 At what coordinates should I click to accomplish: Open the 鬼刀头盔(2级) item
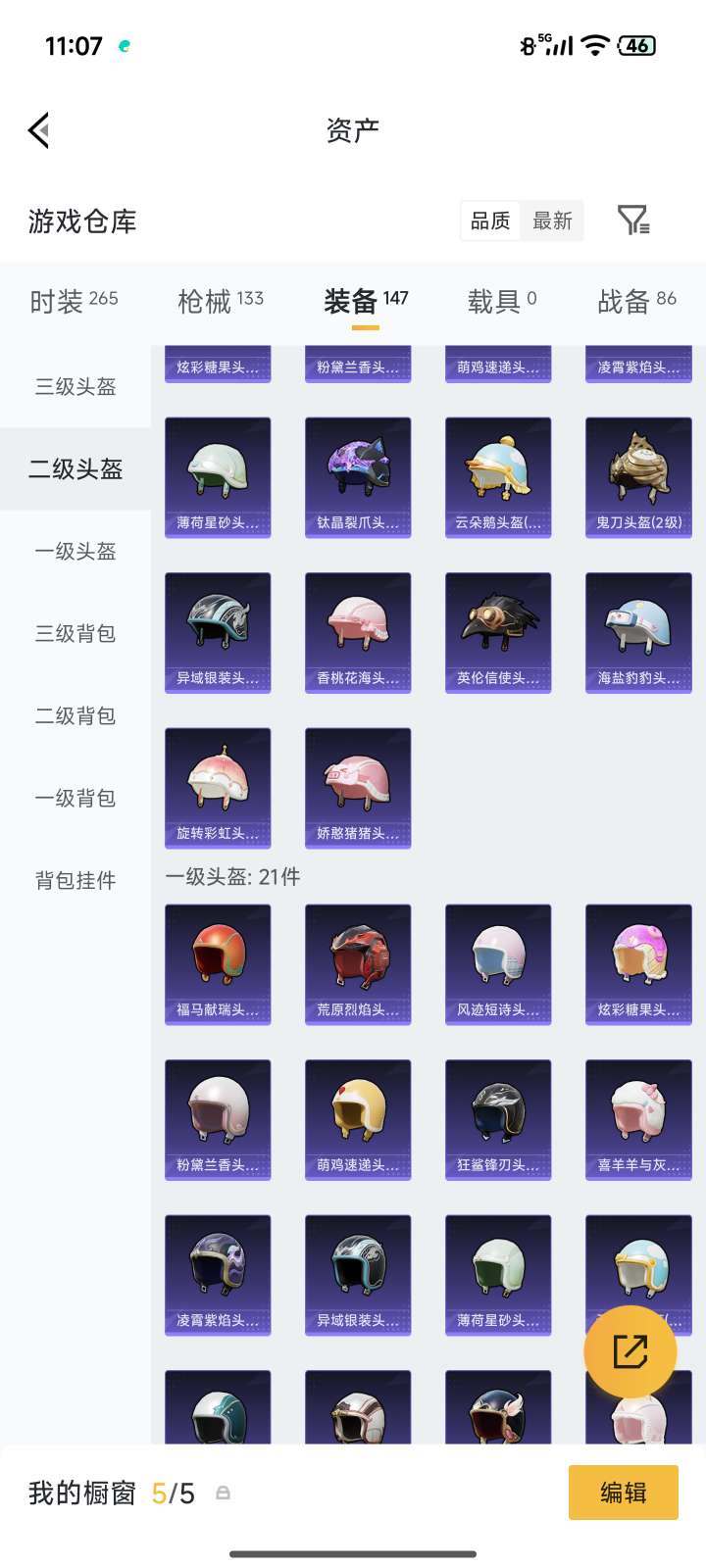click(638, 477)
